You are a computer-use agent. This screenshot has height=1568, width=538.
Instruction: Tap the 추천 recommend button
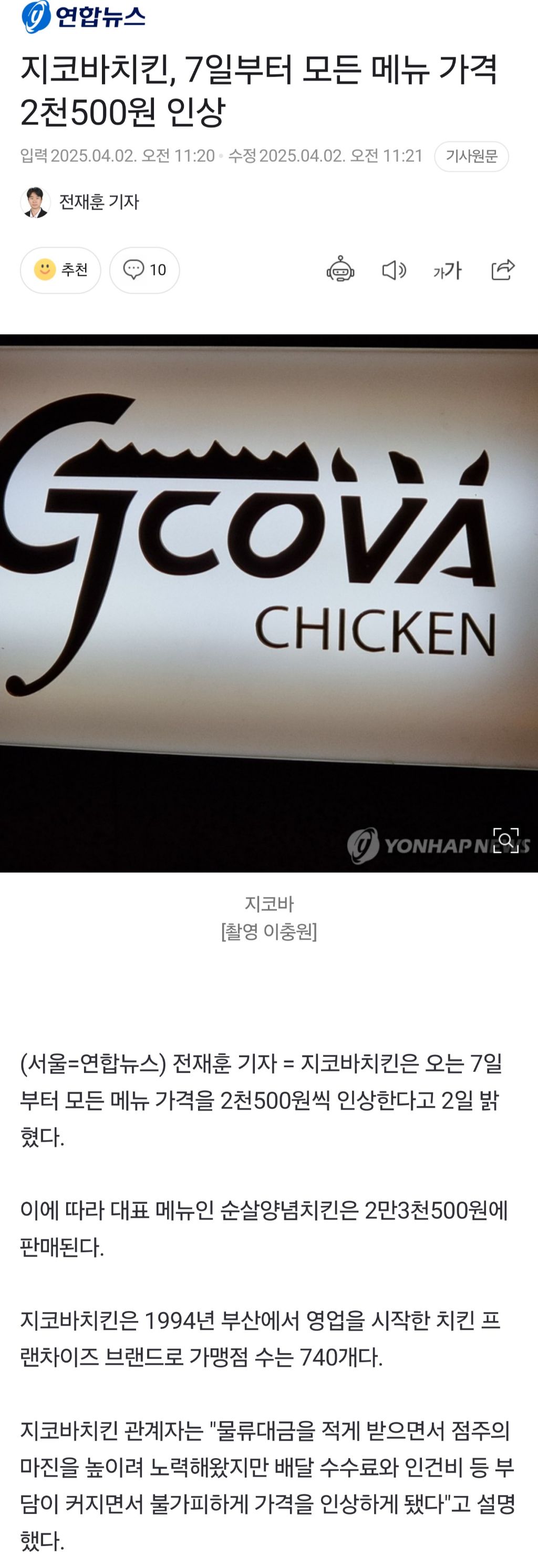pyautogui.click(x=60, y=270)
